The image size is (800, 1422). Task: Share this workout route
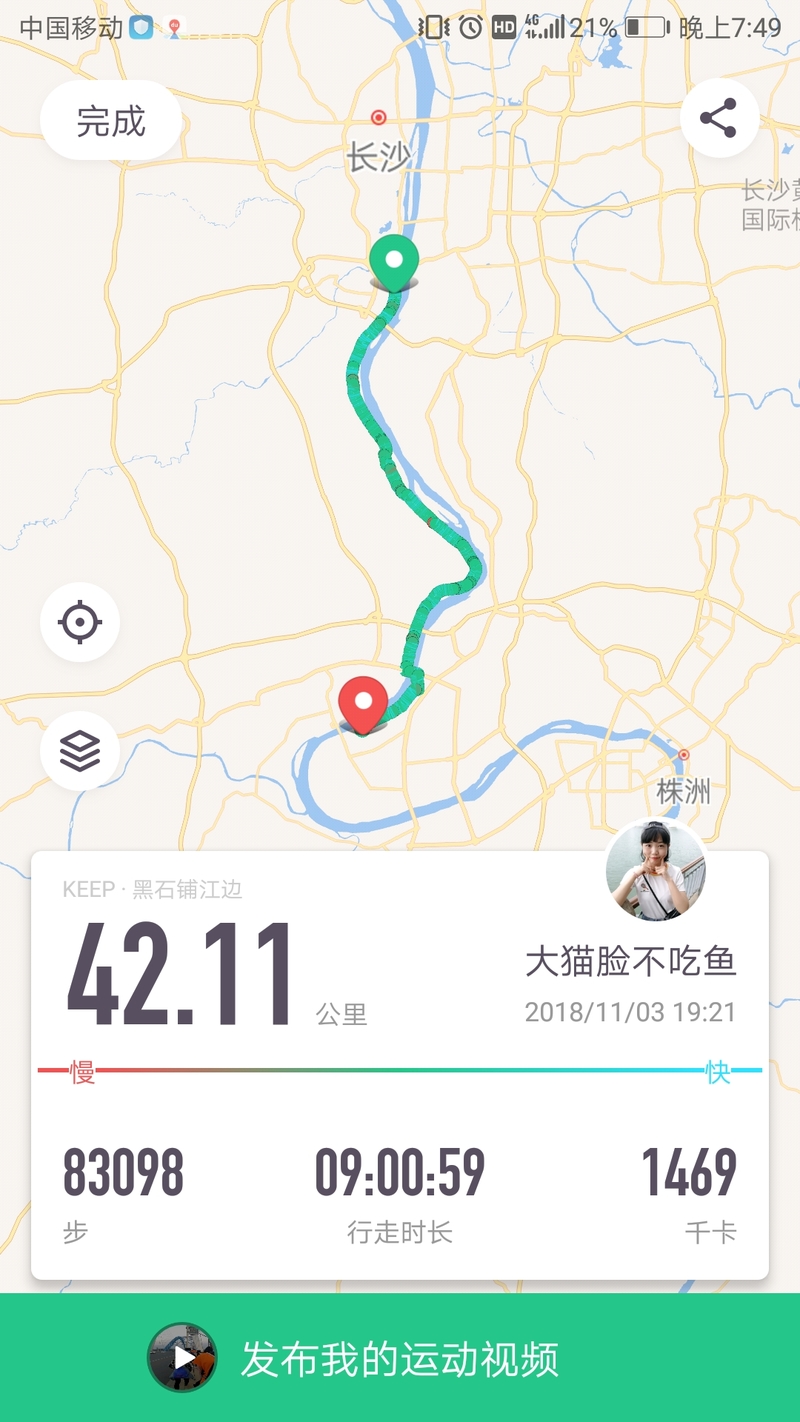coord(719,118)
